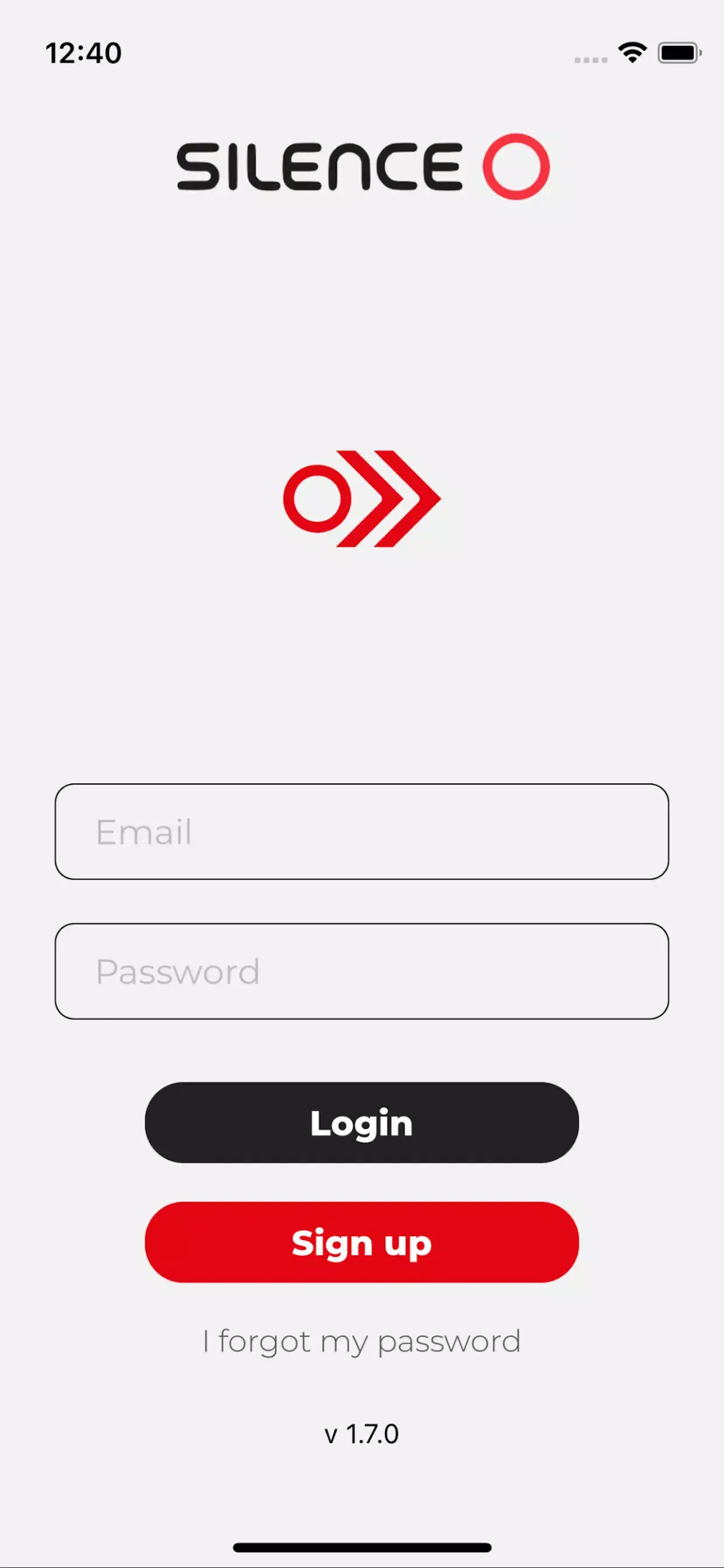Click inside the Password input field
This screenshot has height=1568, width=724.
click(362, 971)
